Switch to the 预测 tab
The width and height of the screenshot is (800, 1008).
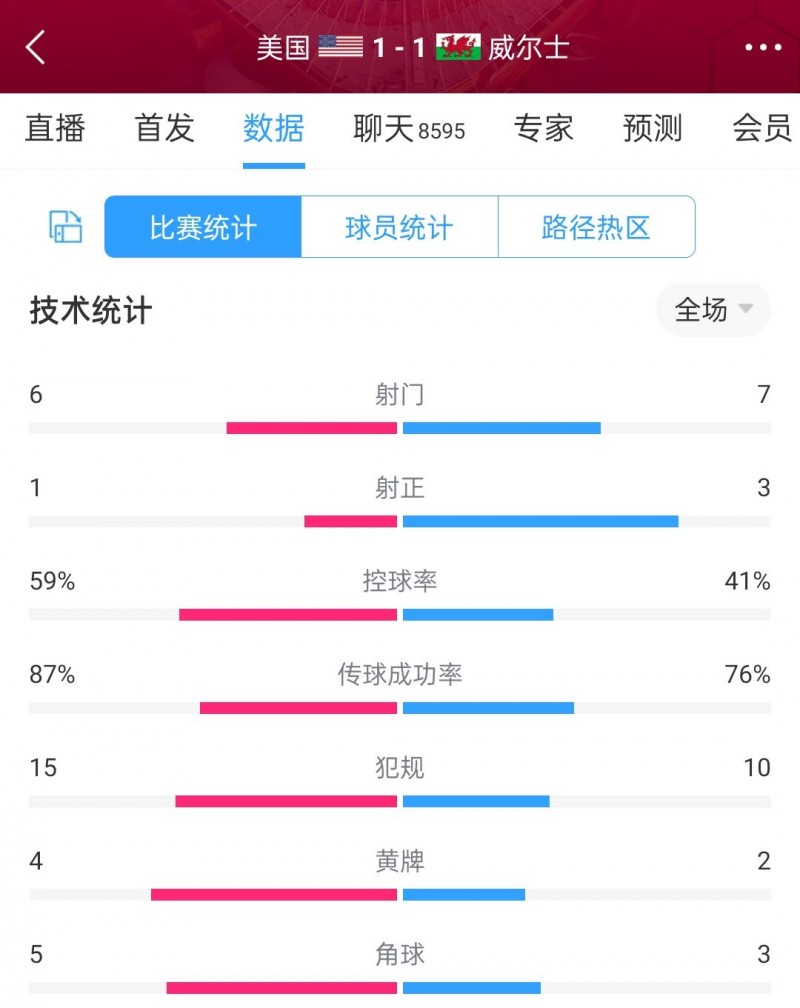pyautogui.click(x=652, y=128)
